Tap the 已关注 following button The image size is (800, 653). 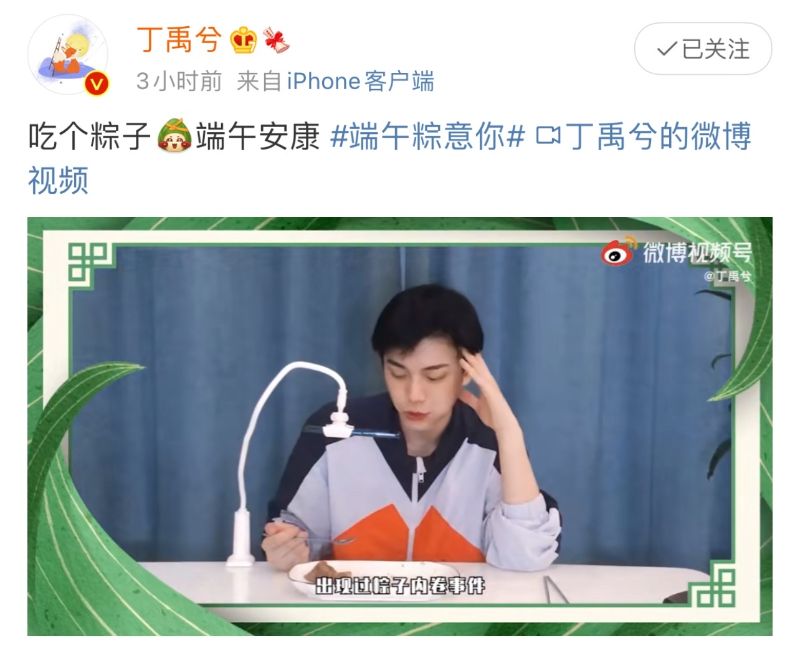pyautogui.click(x=703, y=50)
